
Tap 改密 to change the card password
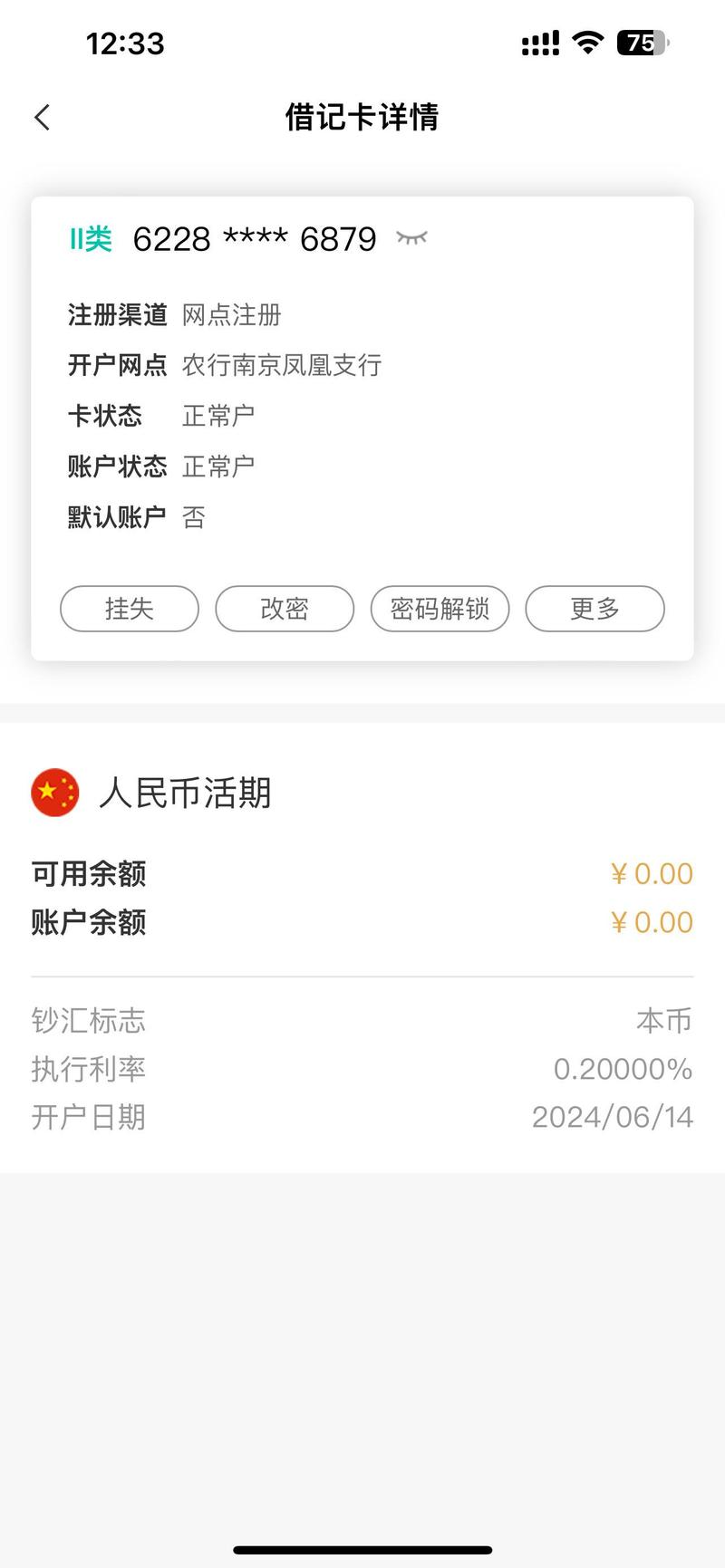[284, 609]
